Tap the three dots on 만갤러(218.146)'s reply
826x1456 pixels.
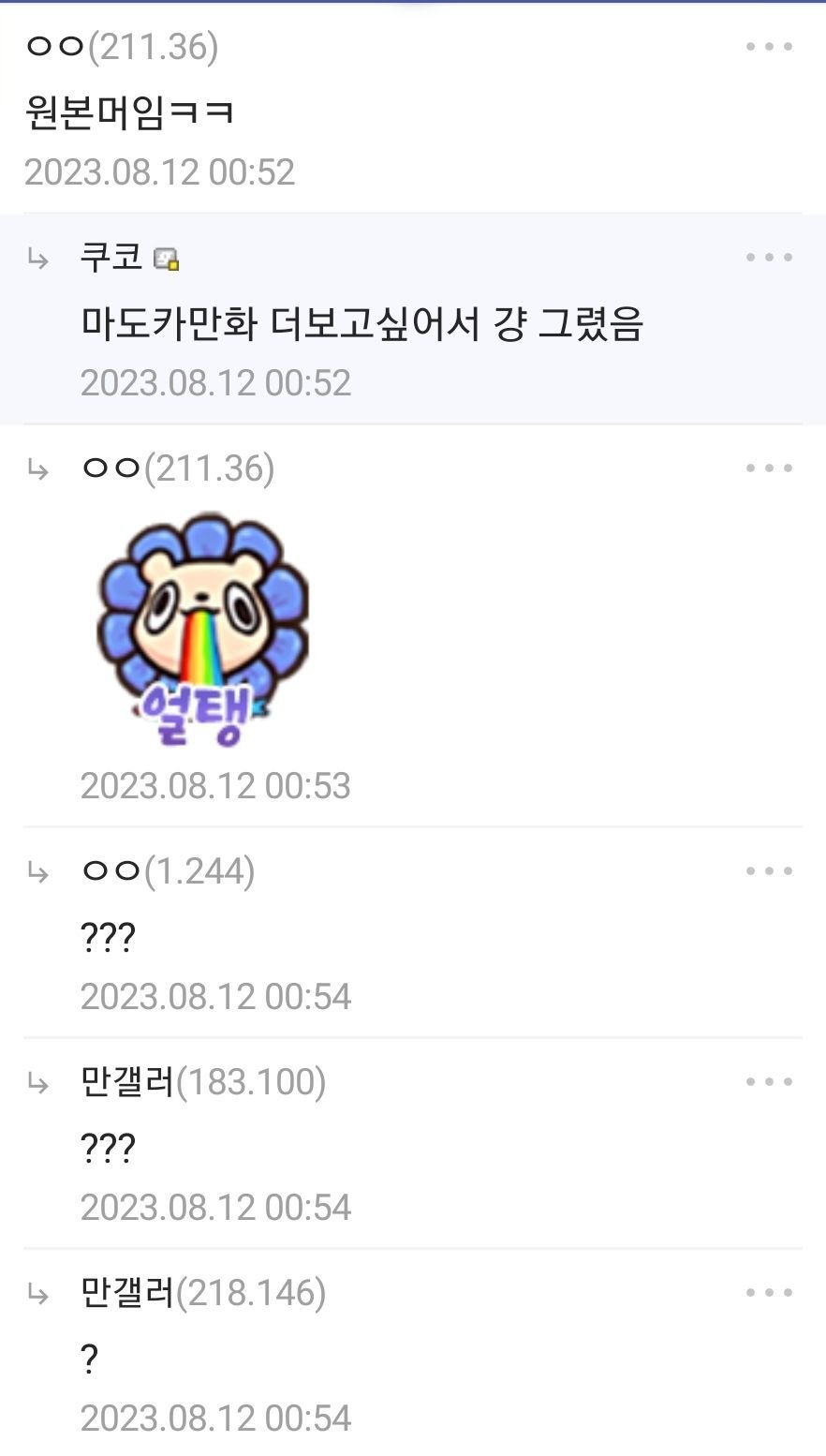769,1293
